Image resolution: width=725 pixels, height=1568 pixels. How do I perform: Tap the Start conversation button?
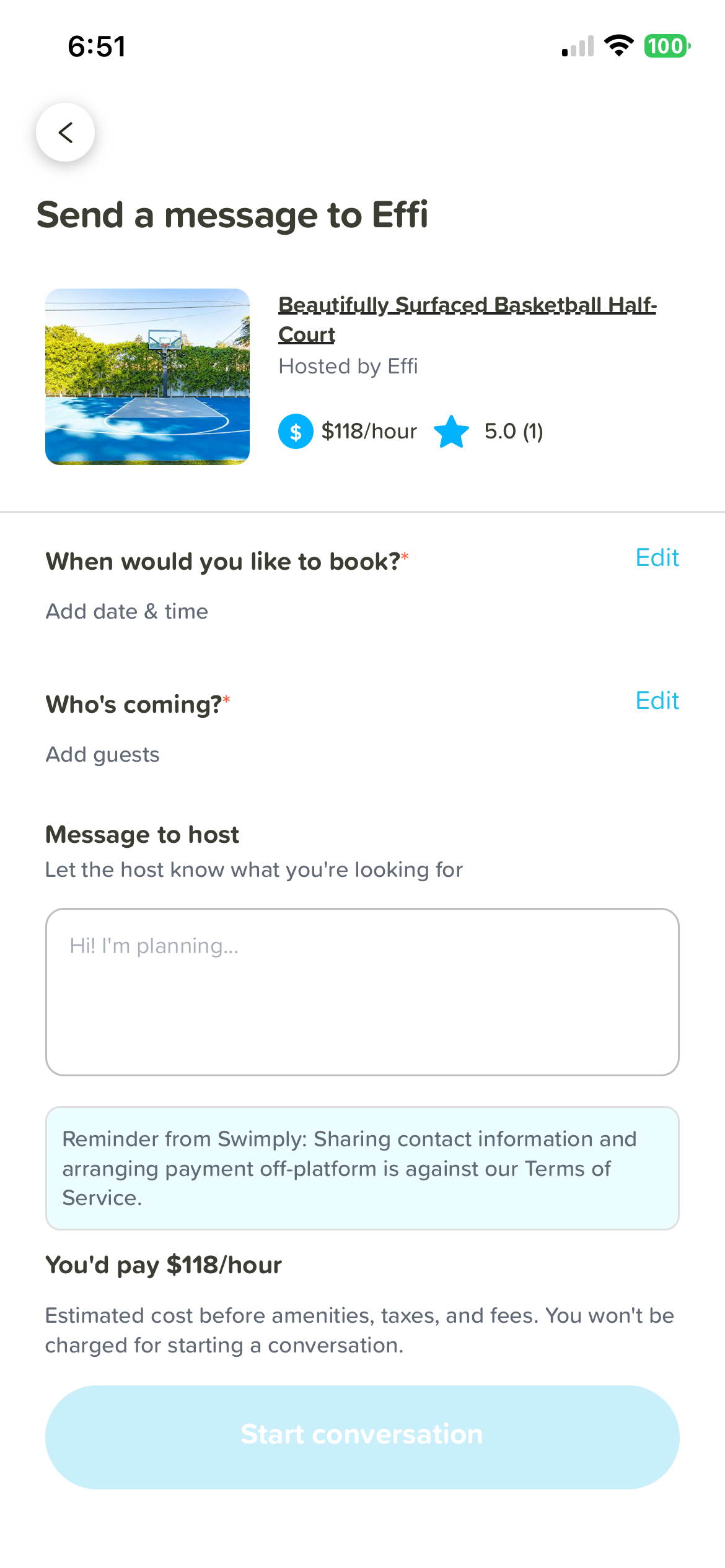[x=362, y=1437]
